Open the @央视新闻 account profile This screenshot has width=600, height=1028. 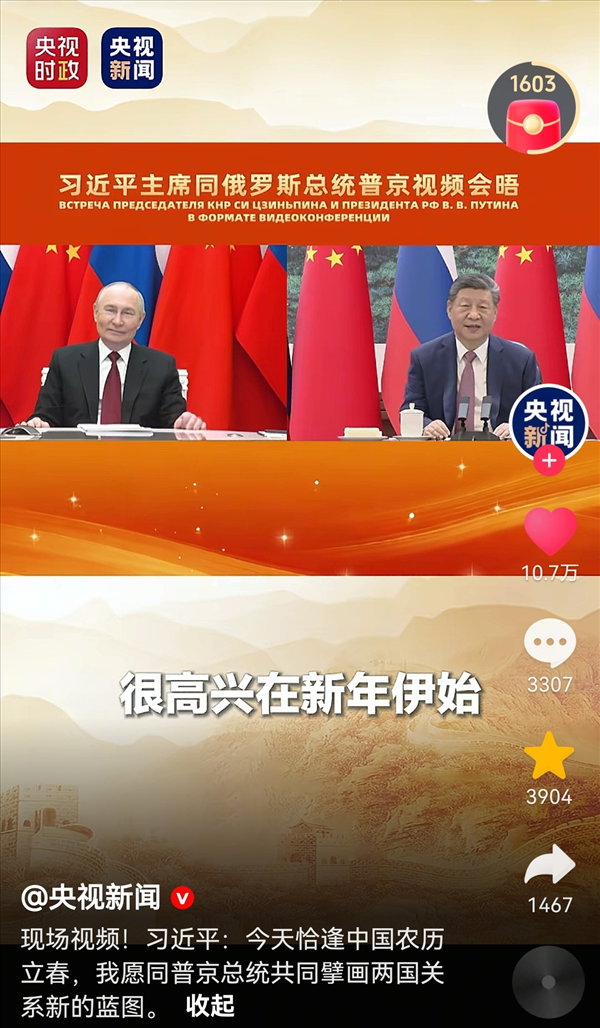pos(92,897)
